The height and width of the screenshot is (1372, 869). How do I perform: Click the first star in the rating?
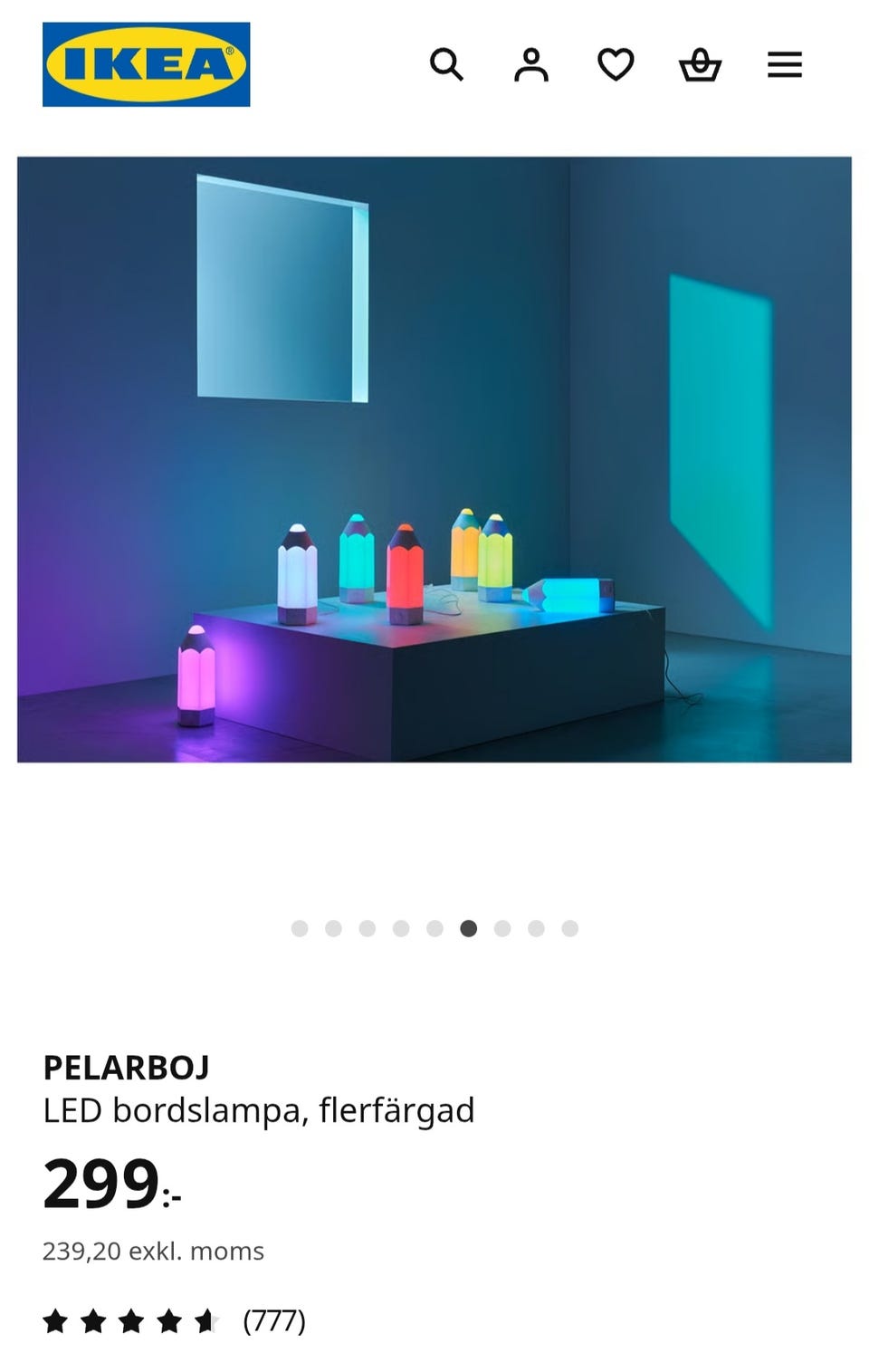click(56, 1321)
